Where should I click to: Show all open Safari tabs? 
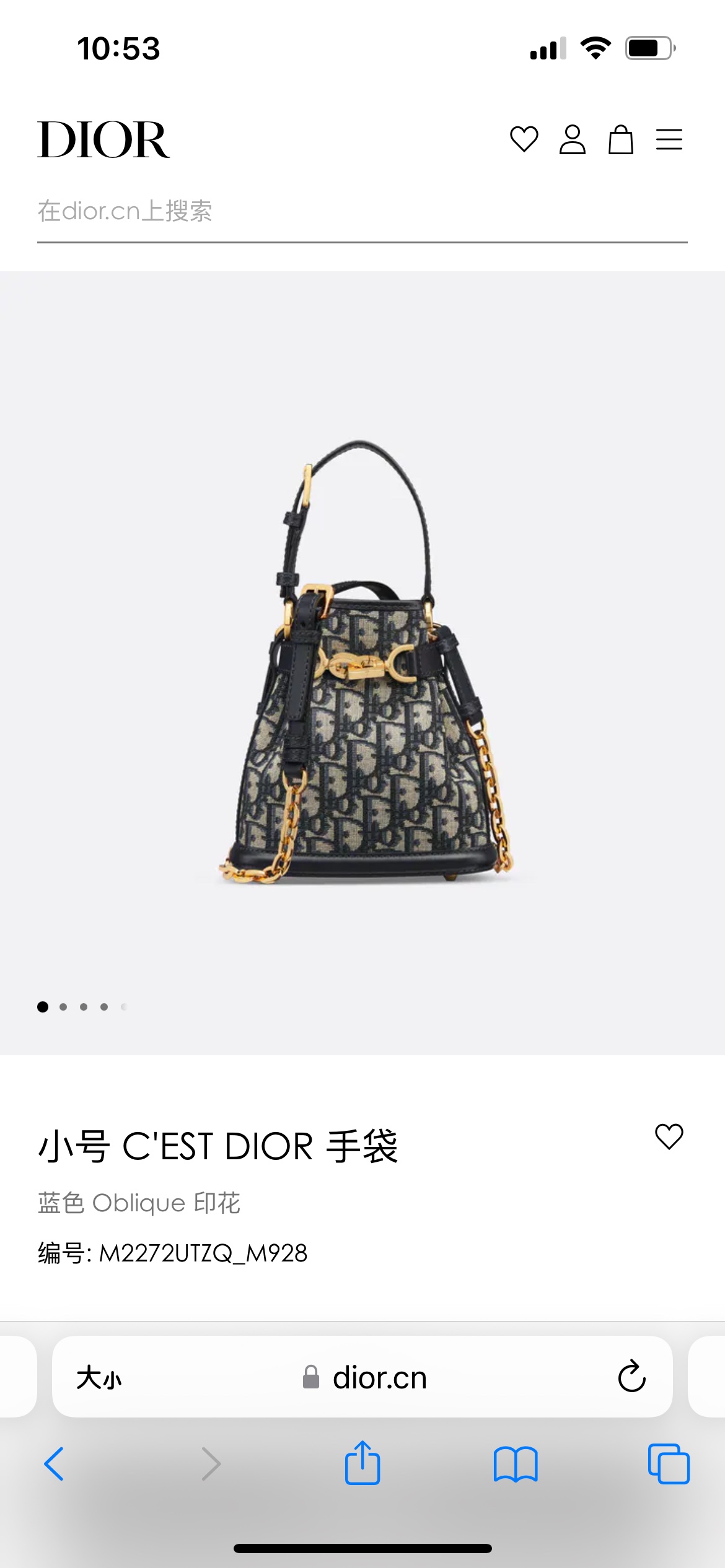point(669,1464)
